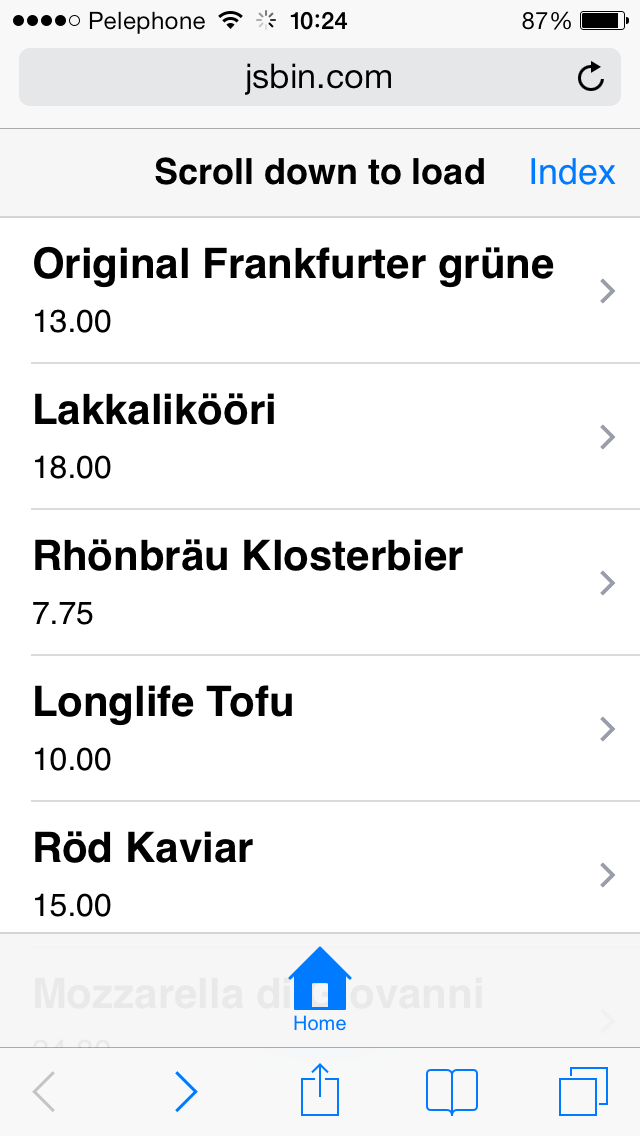Image resolution: width=640 pixels, height=1136 pixels.
Task: View Lakkalikööri details
Action: pos(320,436)
